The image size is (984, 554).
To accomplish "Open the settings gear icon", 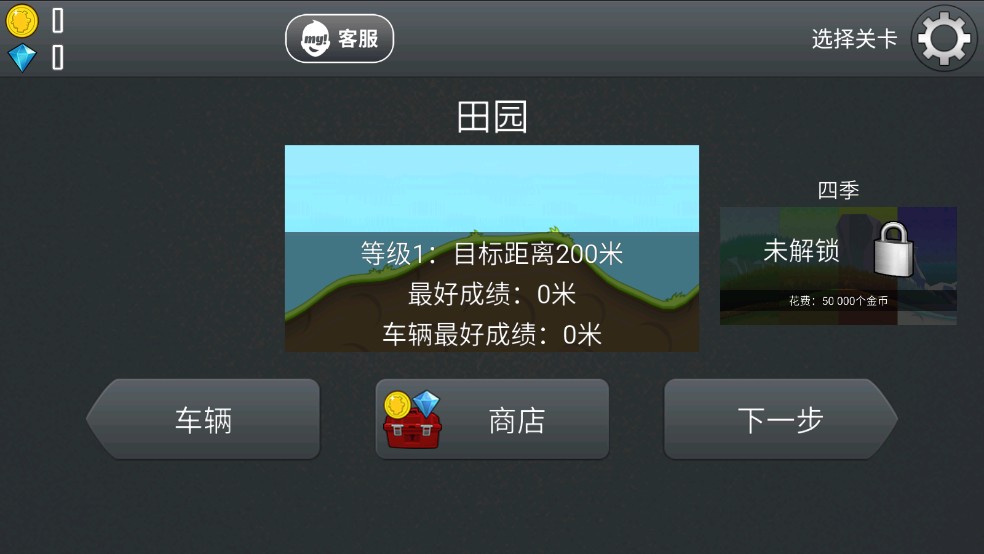I will pos(944,39).
